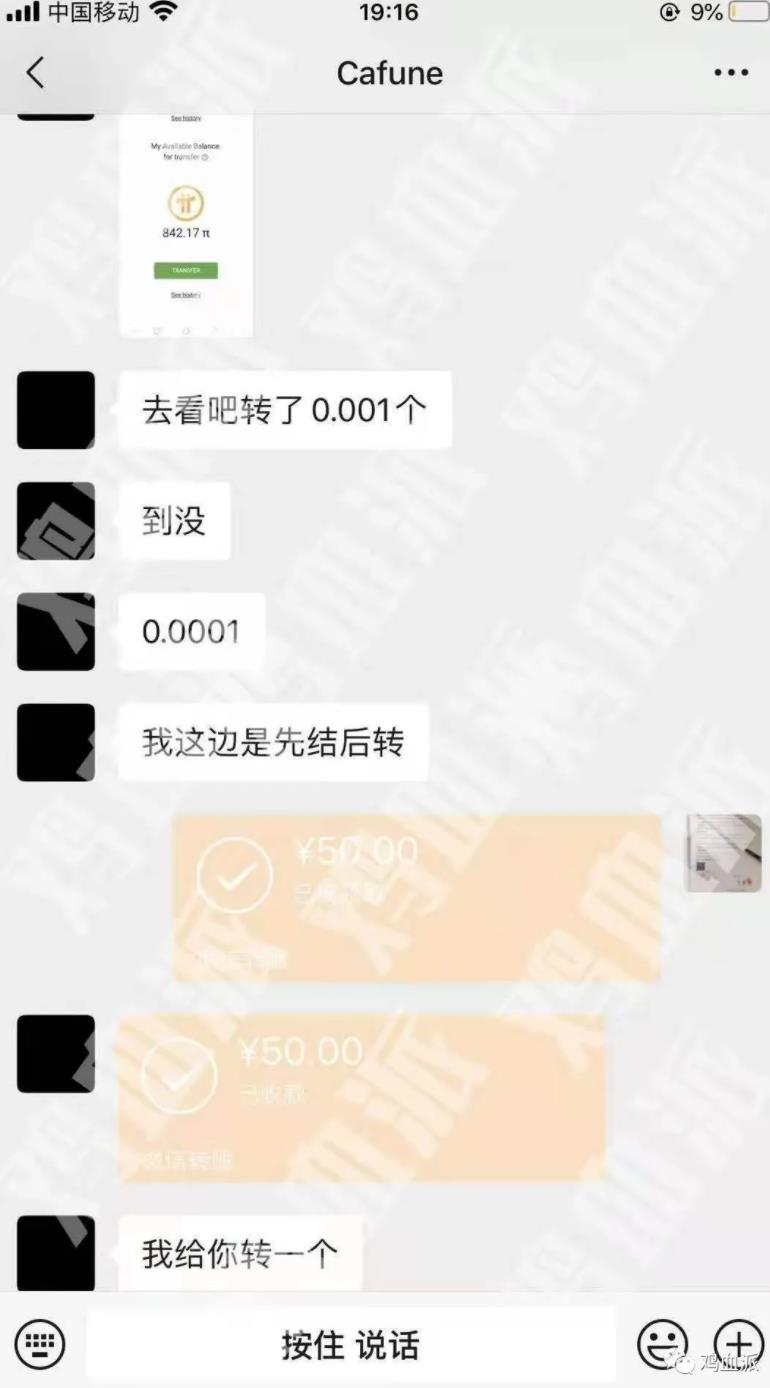Open my own profile avatar
770x1388 pixels.
pos(723,853)
